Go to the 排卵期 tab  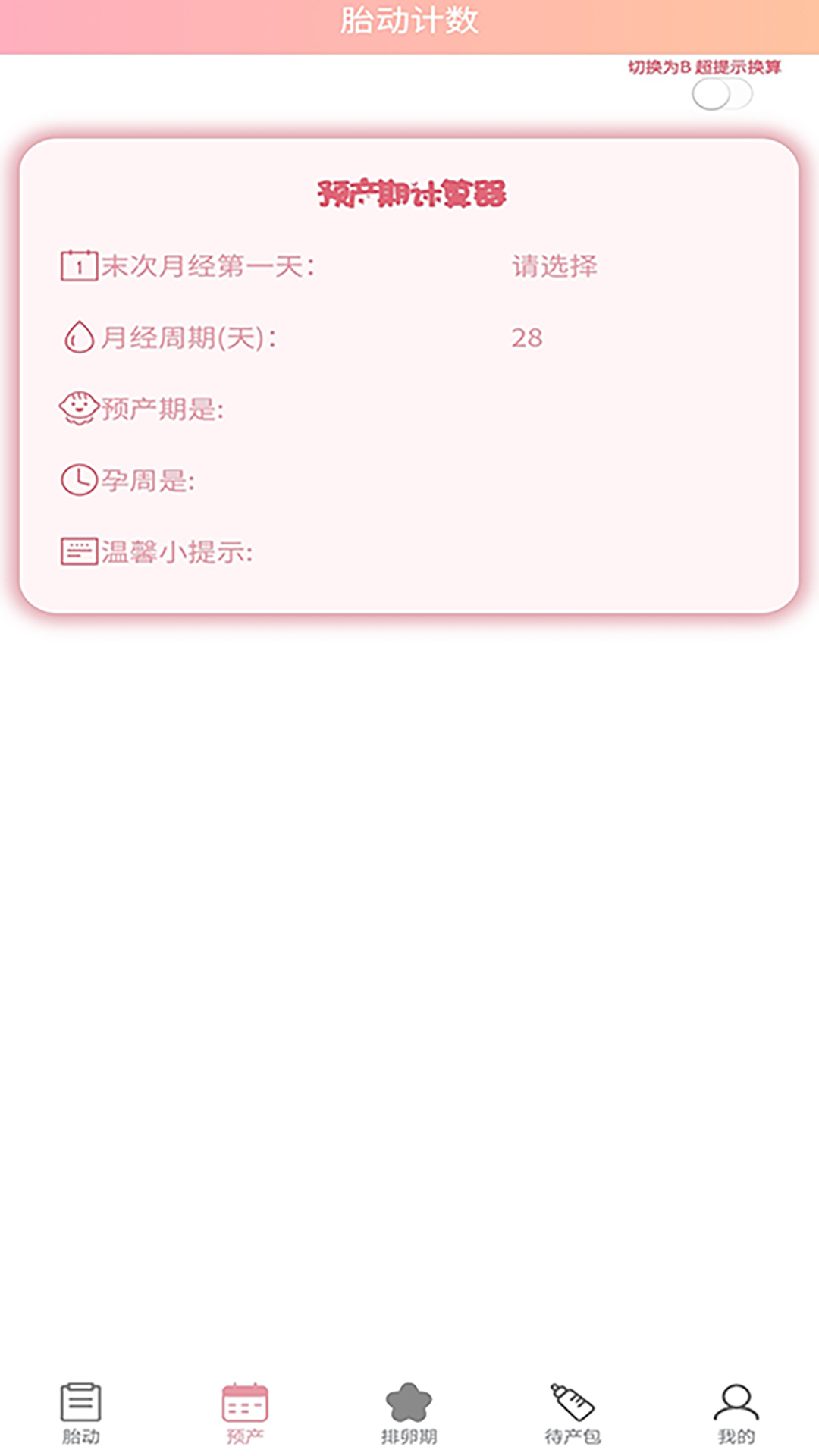tap(409, 1413)
